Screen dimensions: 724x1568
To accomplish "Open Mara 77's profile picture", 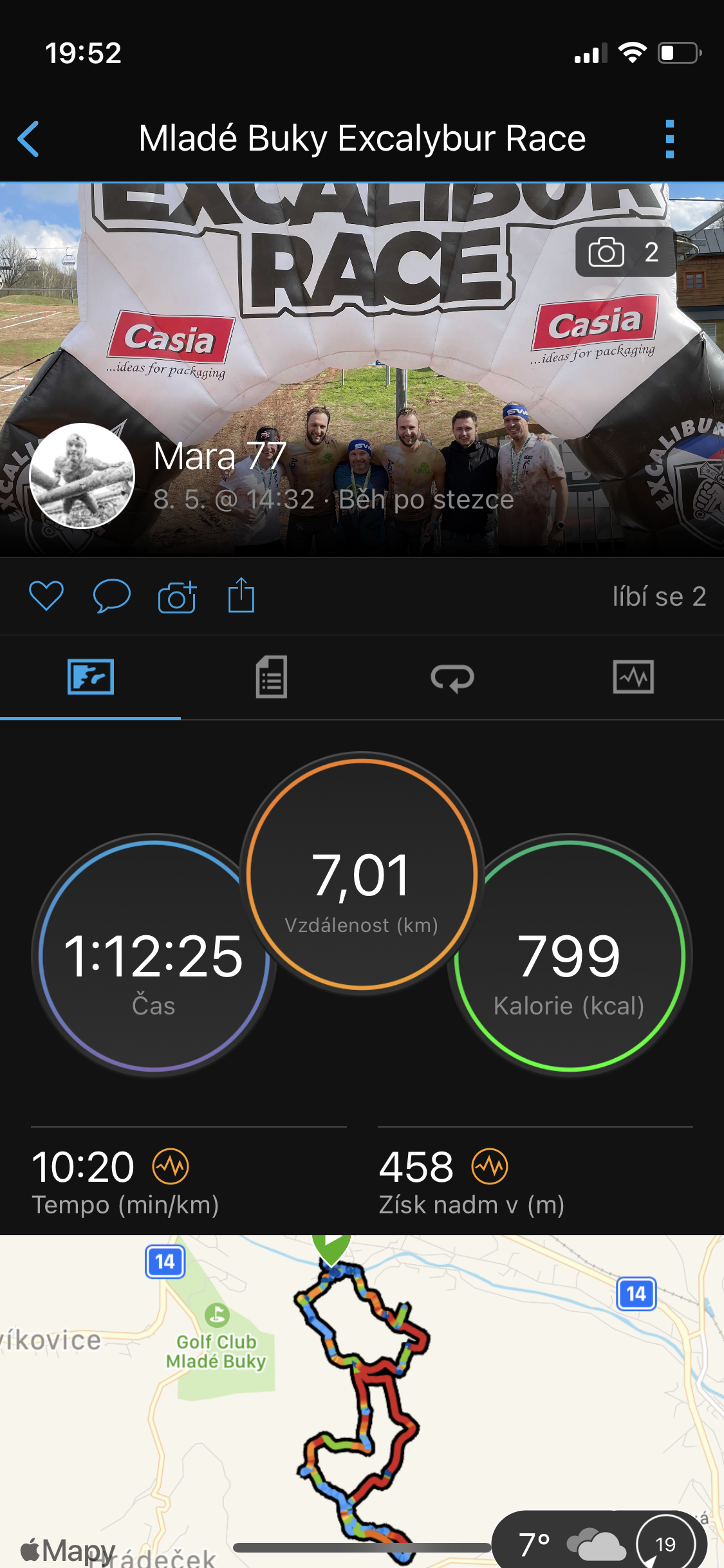I will point(82,476).
